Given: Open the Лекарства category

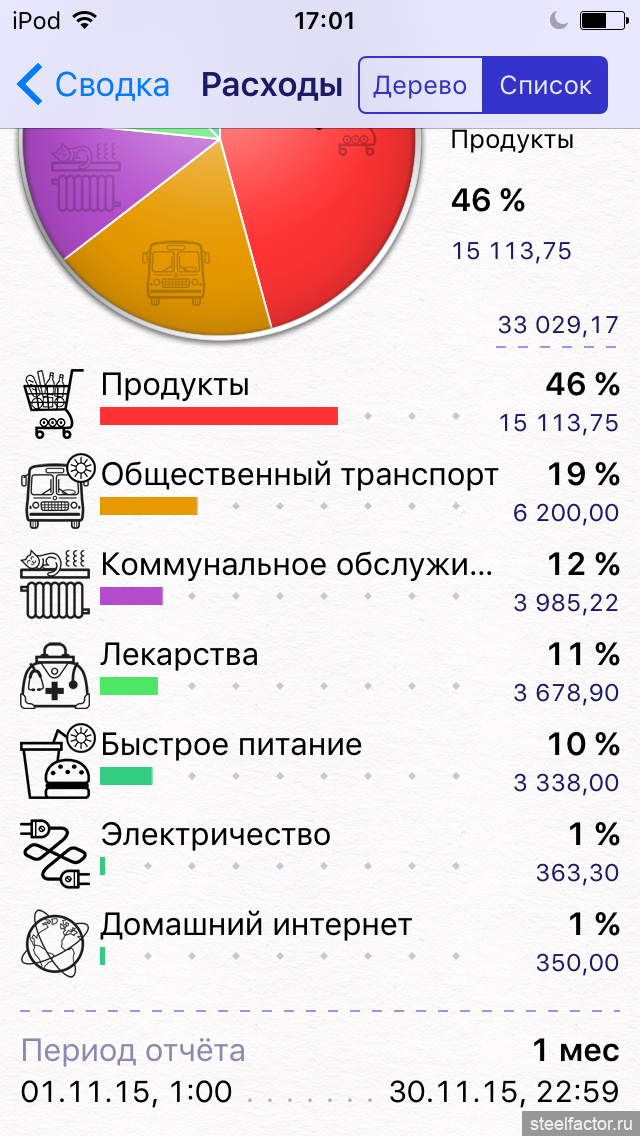Looking at the screenshot, I should click(320, 672).
